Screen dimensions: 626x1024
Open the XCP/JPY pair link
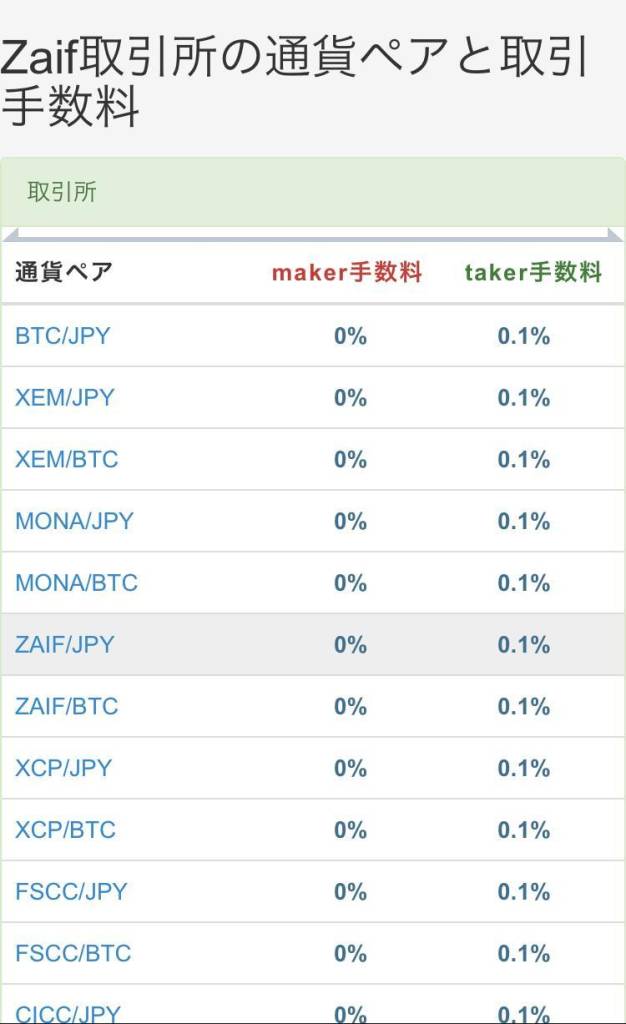[63, 768]
